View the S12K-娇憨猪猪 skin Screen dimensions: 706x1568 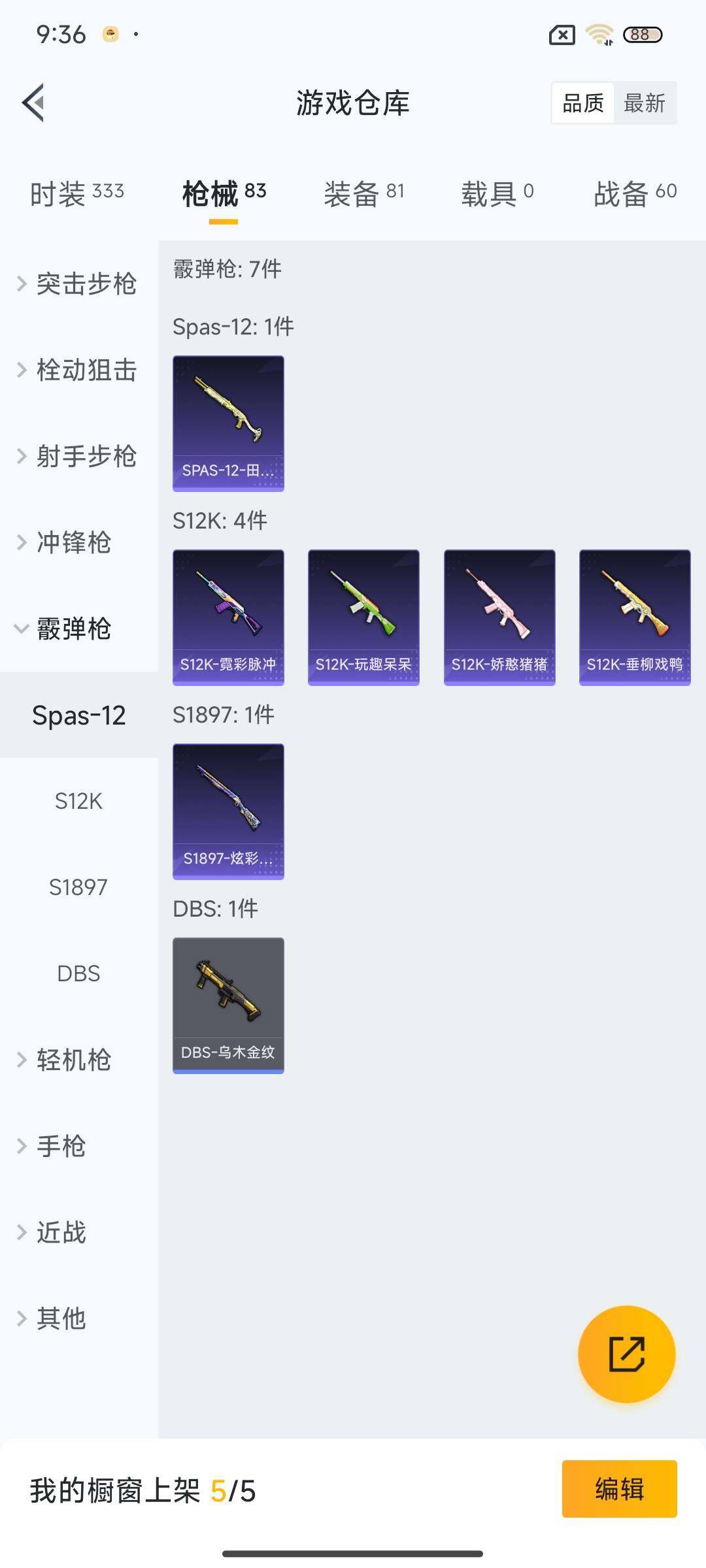499,617
